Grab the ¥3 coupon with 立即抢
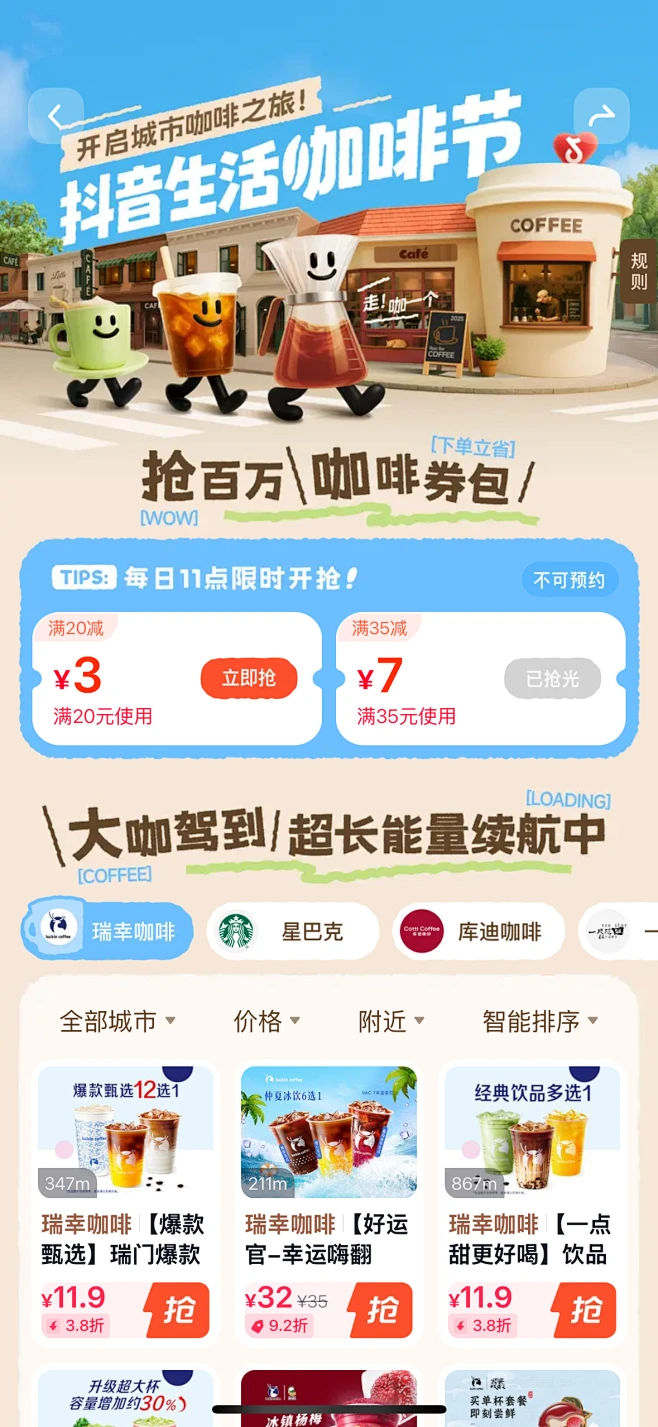Screen dimensions: 658x1427 click(x=249, y=678)
